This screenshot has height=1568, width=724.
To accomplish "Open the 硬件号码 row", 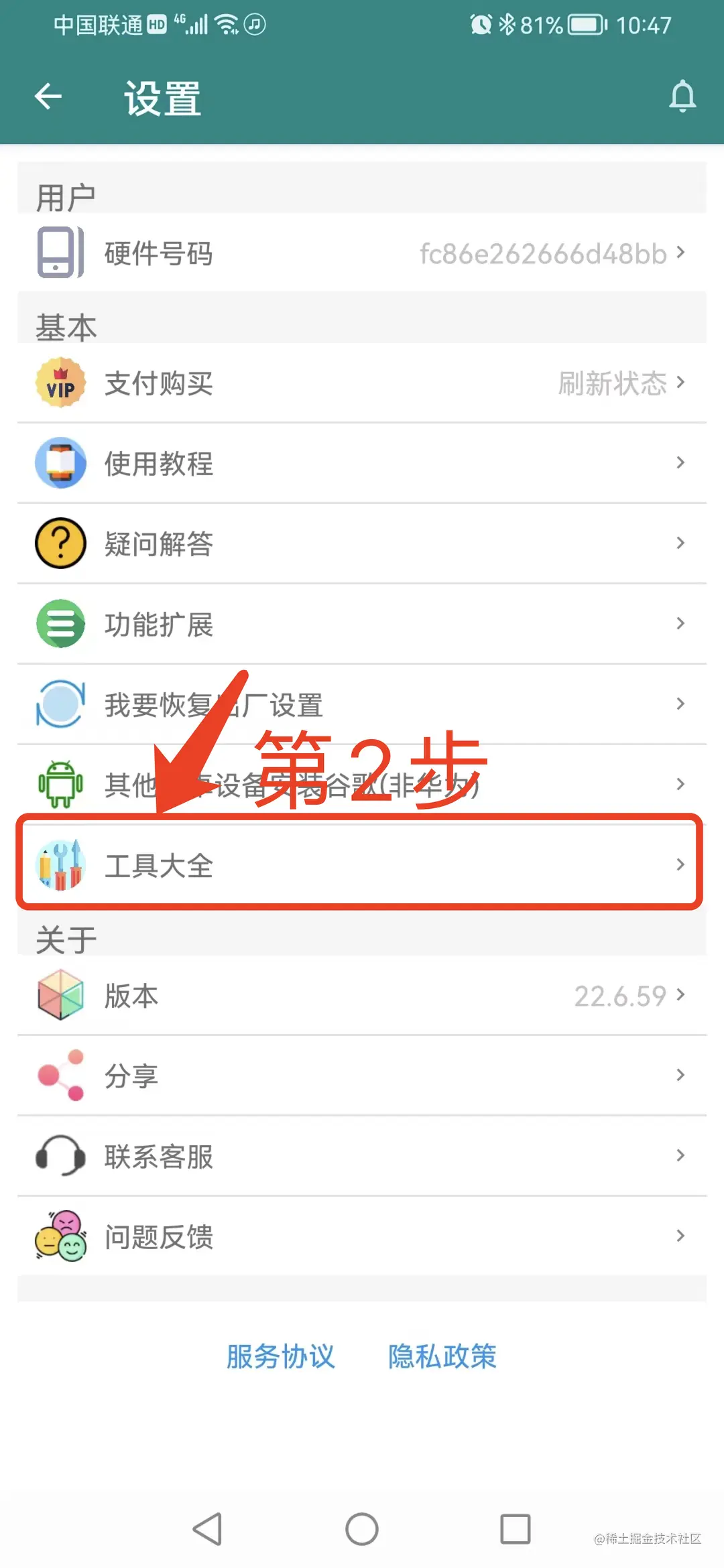I will [x=362, y=253].
